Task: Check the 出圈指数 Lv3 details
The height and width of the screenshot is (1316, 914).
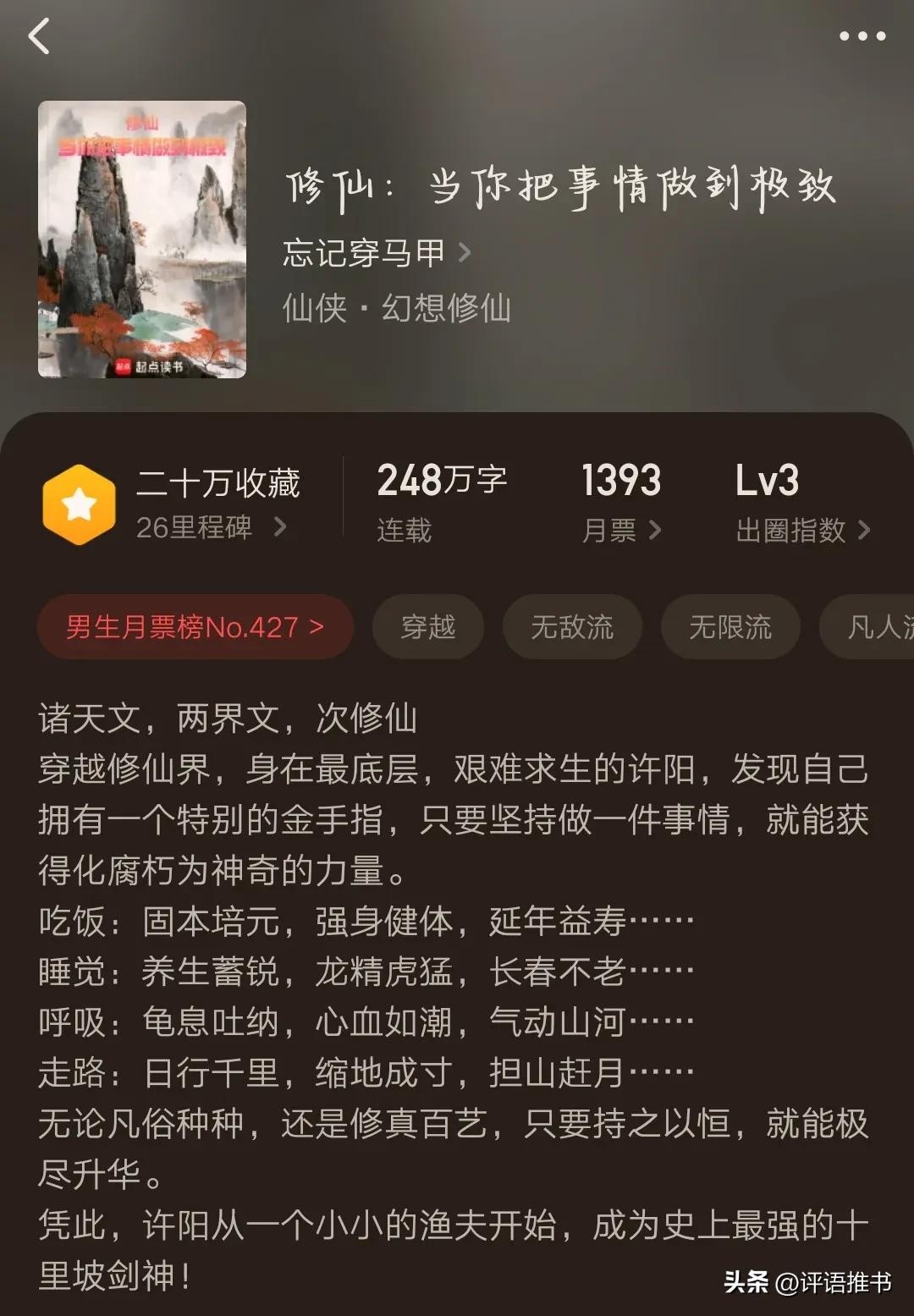Action: pyautogui.click(x=801, y=531)
